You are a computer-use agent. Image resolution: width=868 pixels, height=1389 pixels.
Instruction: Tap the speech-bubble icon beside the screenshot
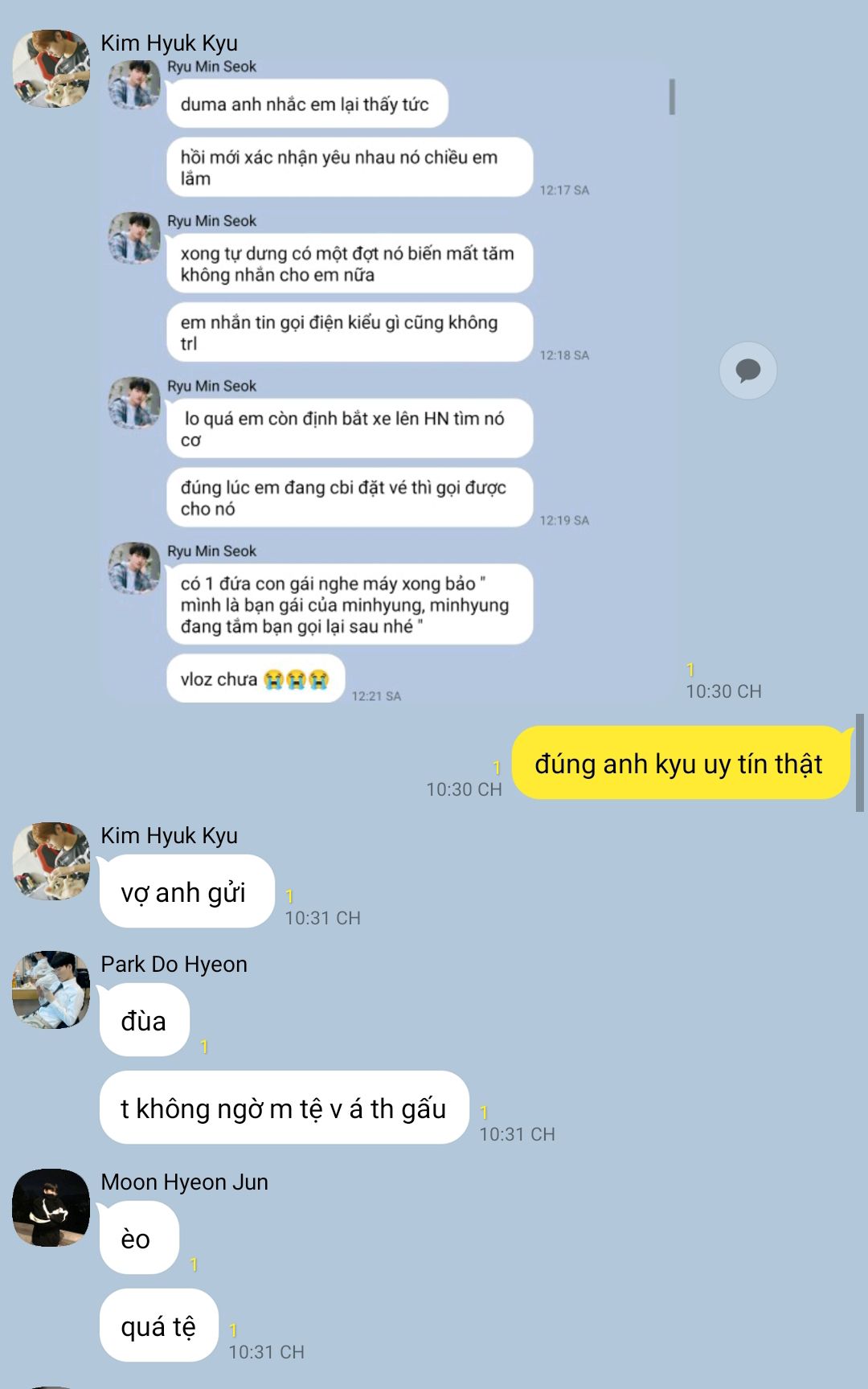[748, 371]
